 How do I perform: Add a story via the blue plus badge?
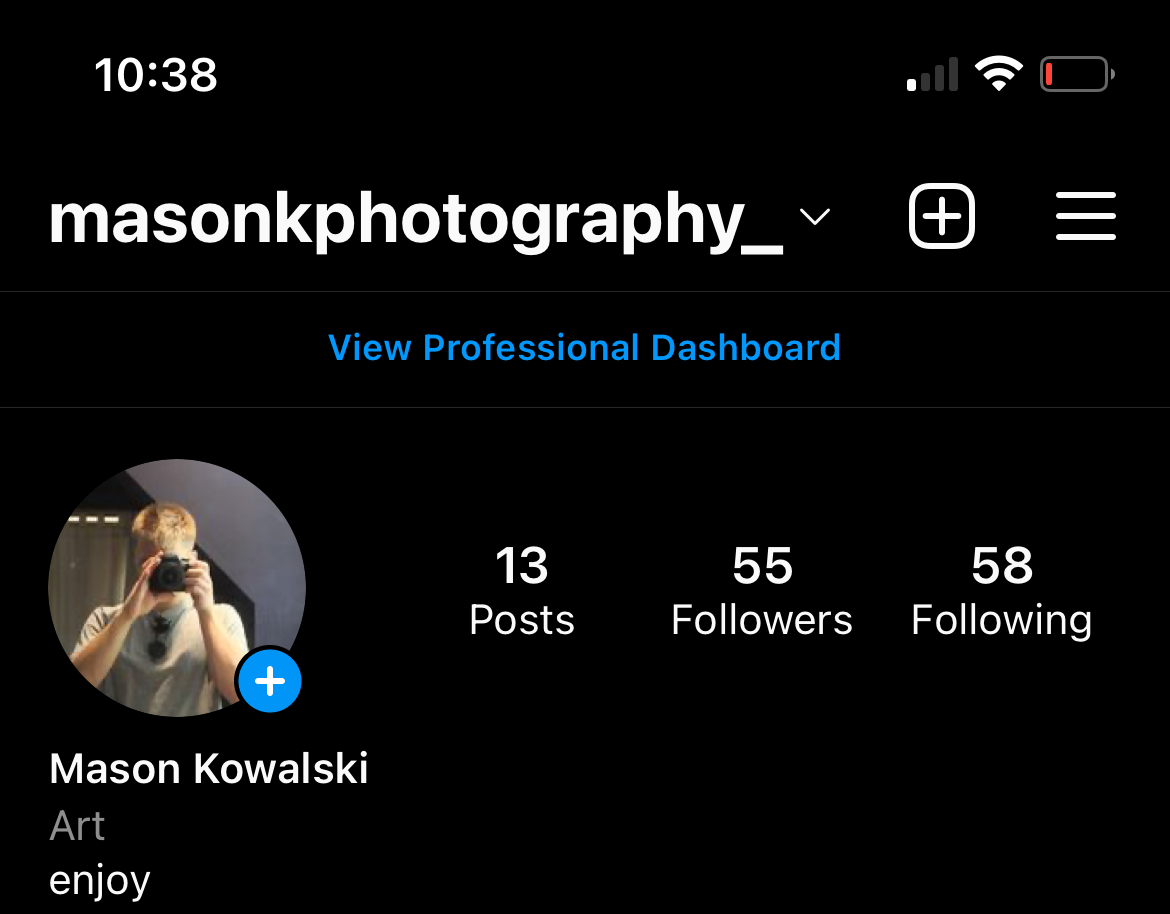270,682
